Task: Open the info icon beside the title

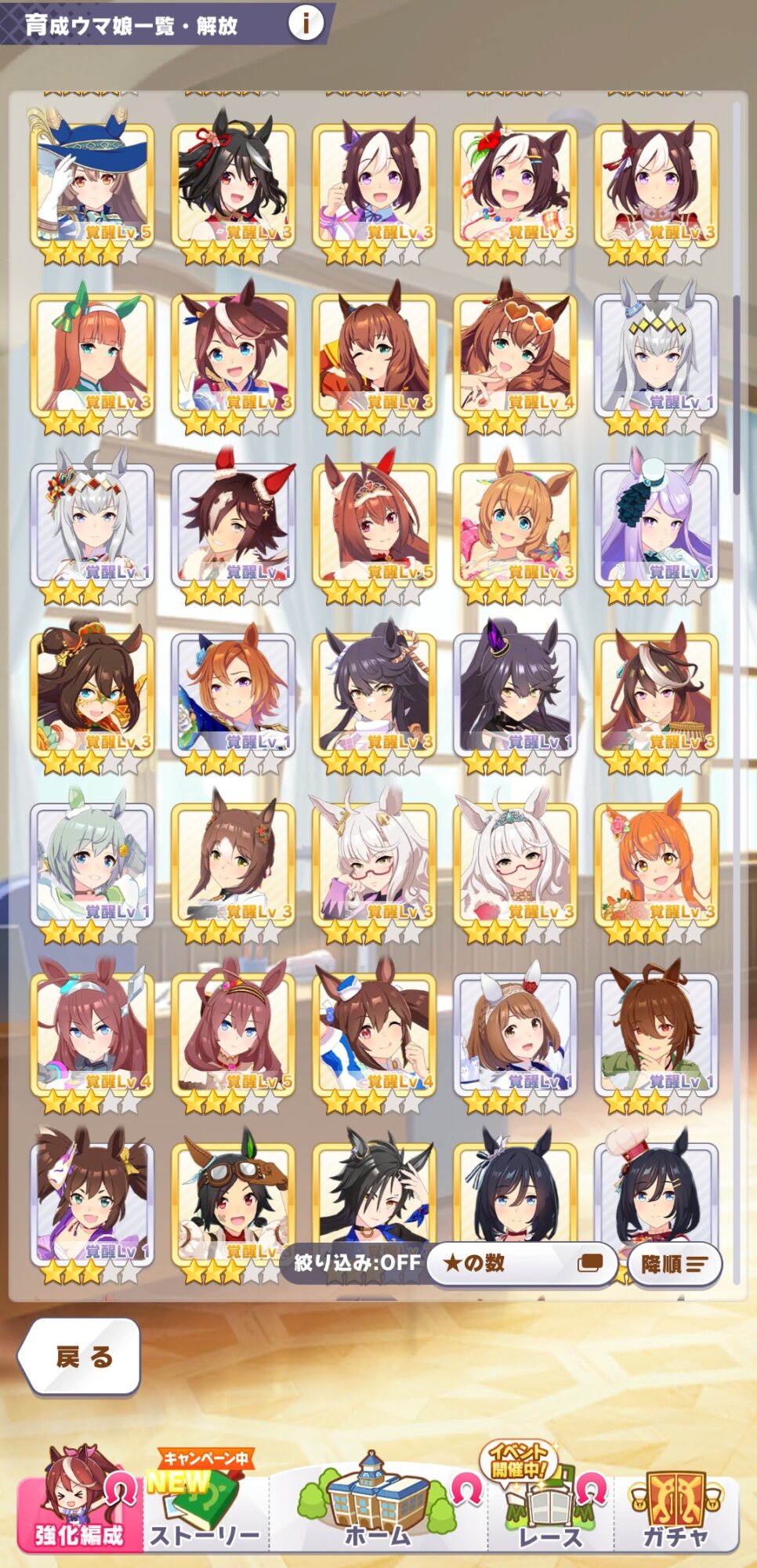Action: [306, 24]
